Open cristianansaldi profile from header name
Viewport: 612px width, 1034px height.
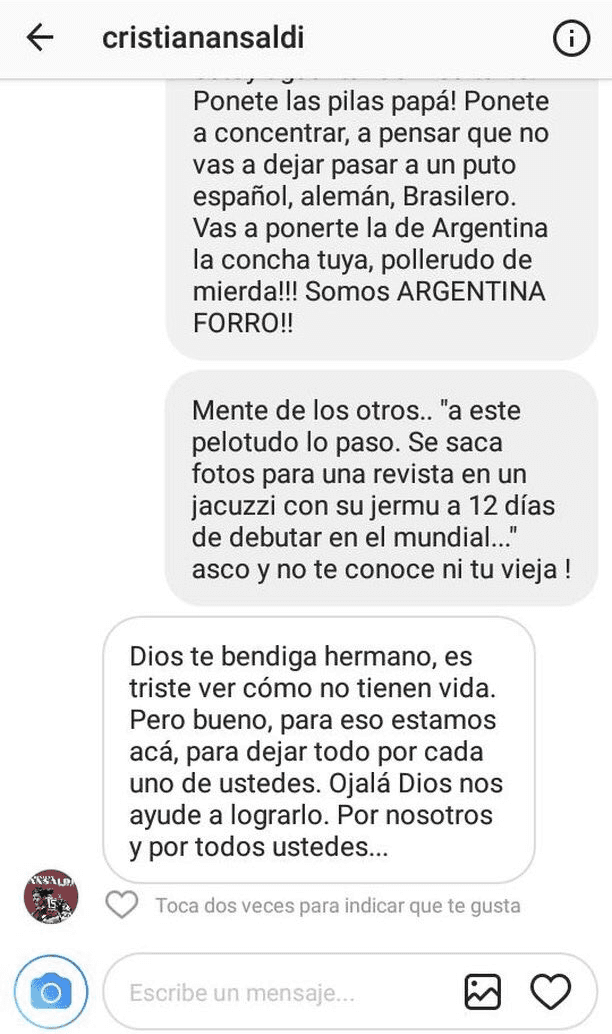click(203, 38)
